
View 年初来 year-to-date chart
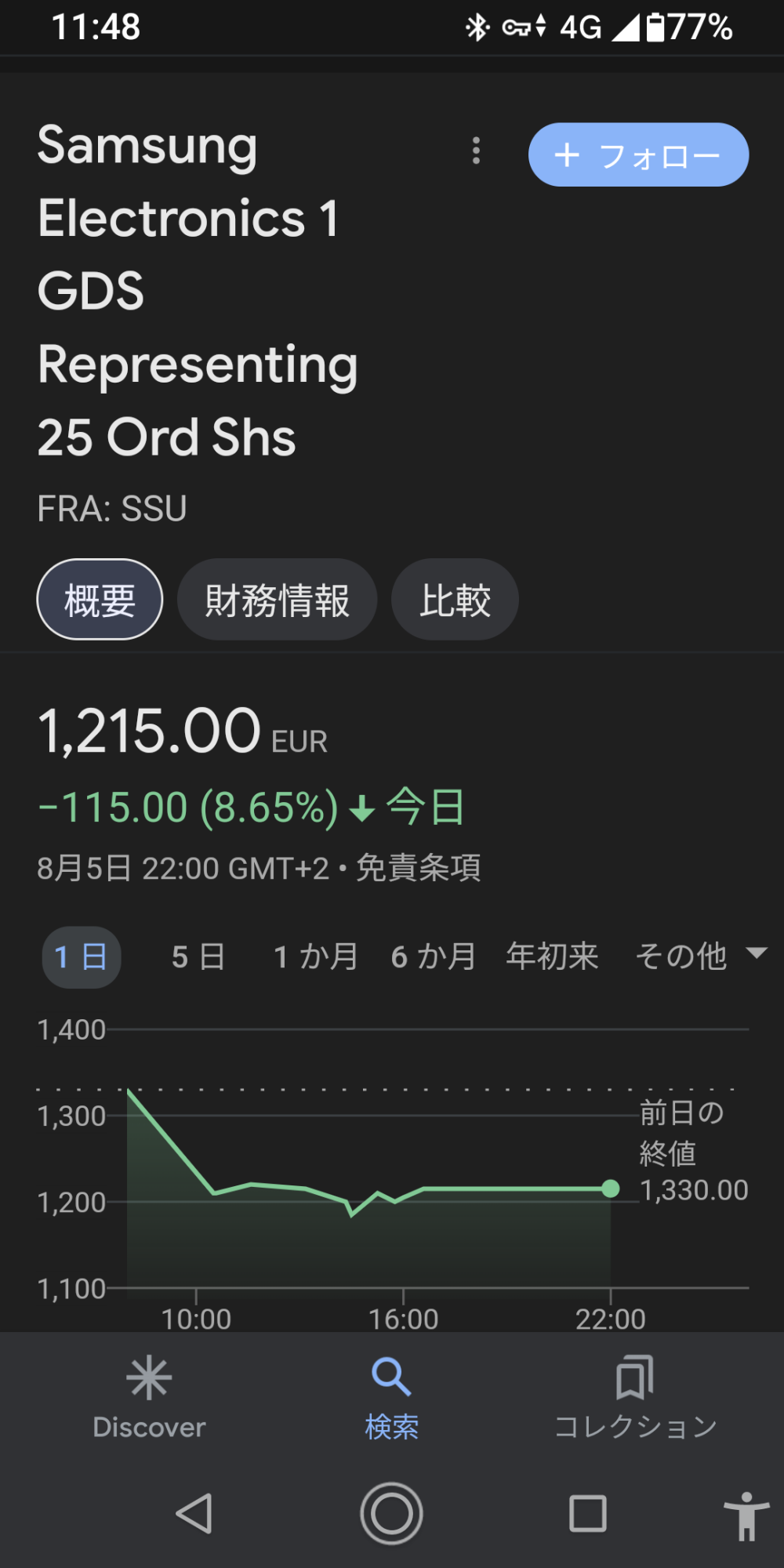click(552, 957)
